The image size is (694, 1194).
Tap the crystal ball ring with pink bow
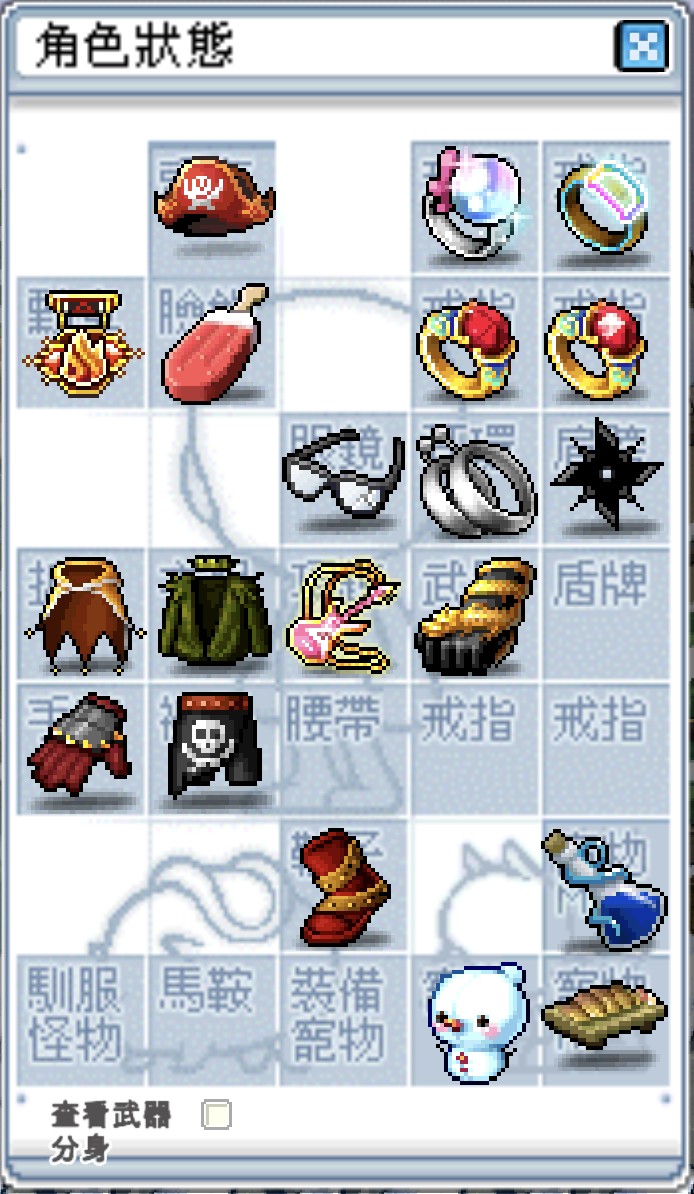coord(472,203)
